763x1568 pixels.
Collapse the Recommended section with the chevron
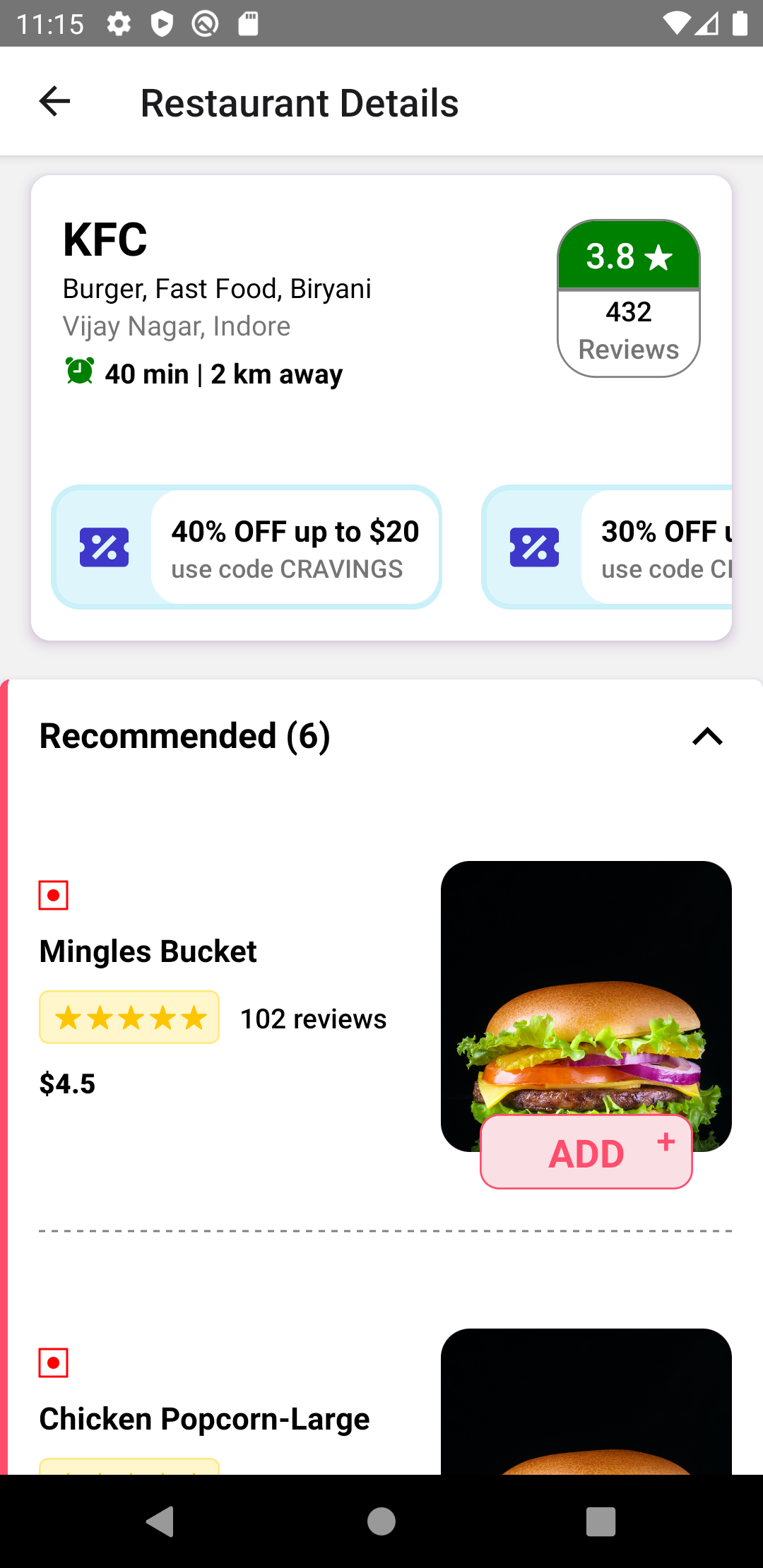point(707,737)
